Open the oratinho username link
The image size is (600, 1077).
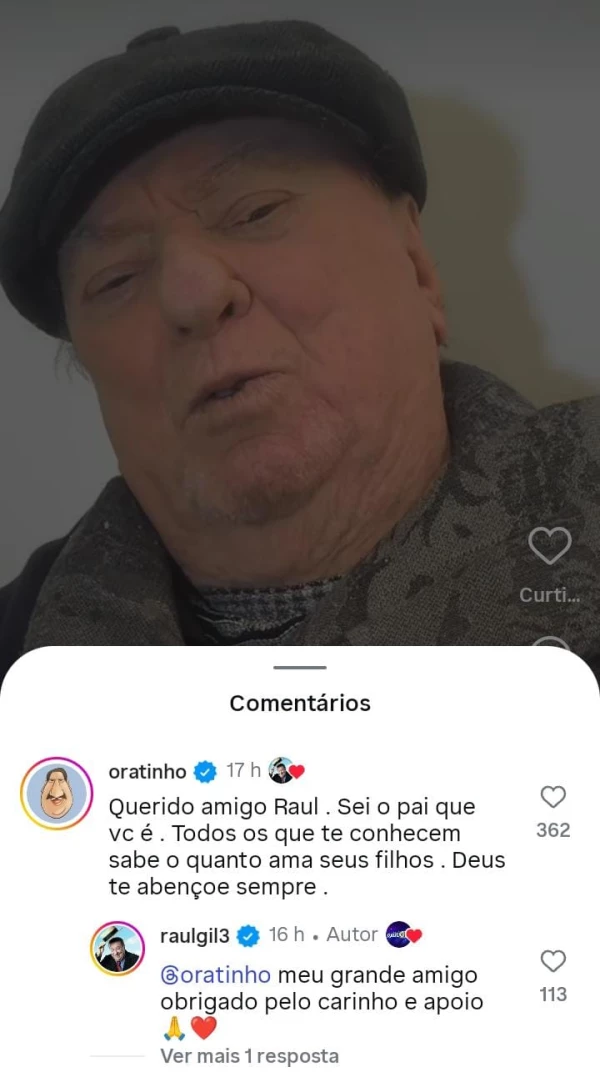tap(147, 771)
